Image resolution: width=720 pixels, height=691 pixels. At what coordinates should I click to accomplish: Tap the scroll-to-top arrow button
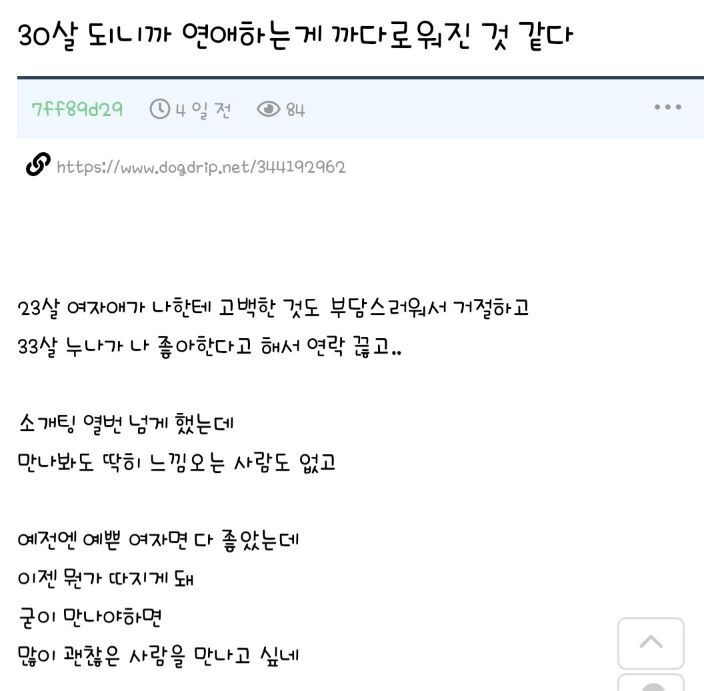click(x=651, y=643)
